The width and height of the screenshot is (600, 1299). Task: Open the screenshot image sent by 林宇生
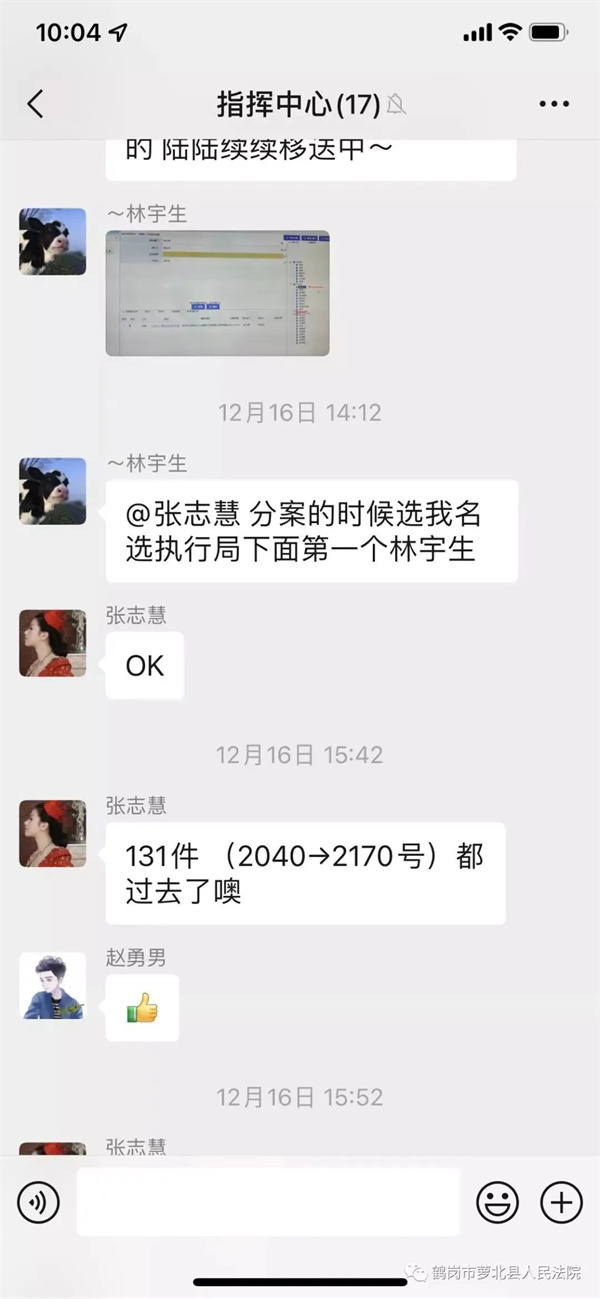tap(217, 293)
